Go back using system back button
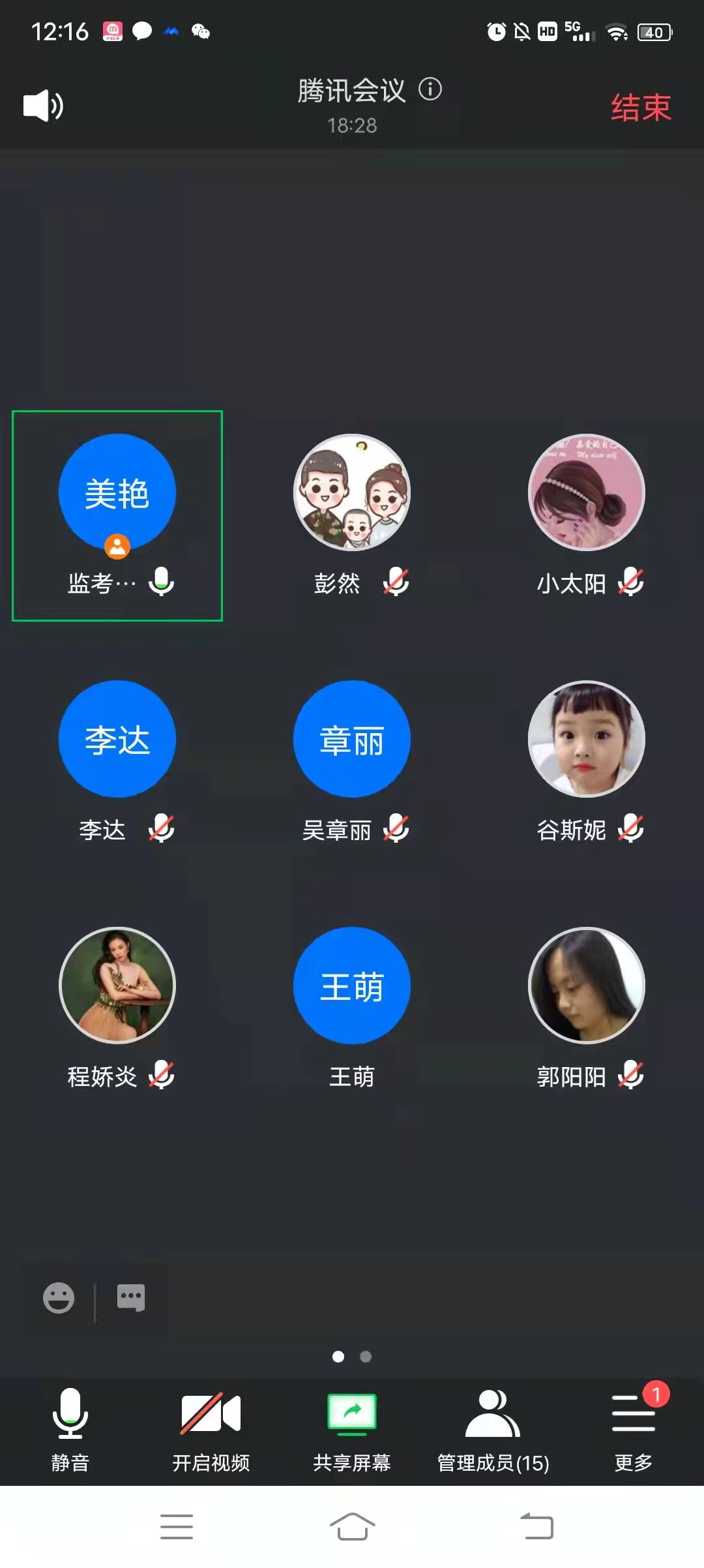The height and width of the screenshot is (1568, 704). coord(537,1526)
